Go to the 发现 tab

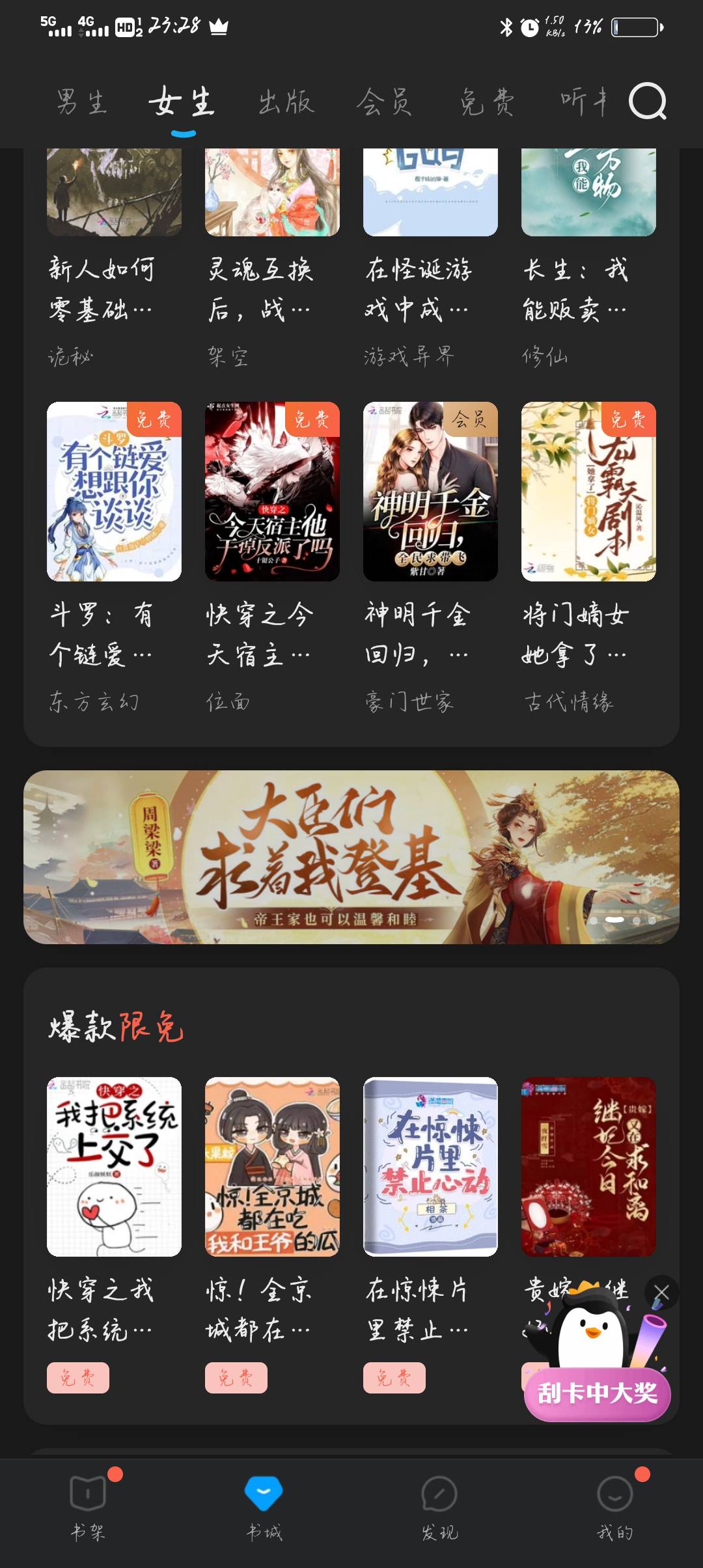[439, 1504]
